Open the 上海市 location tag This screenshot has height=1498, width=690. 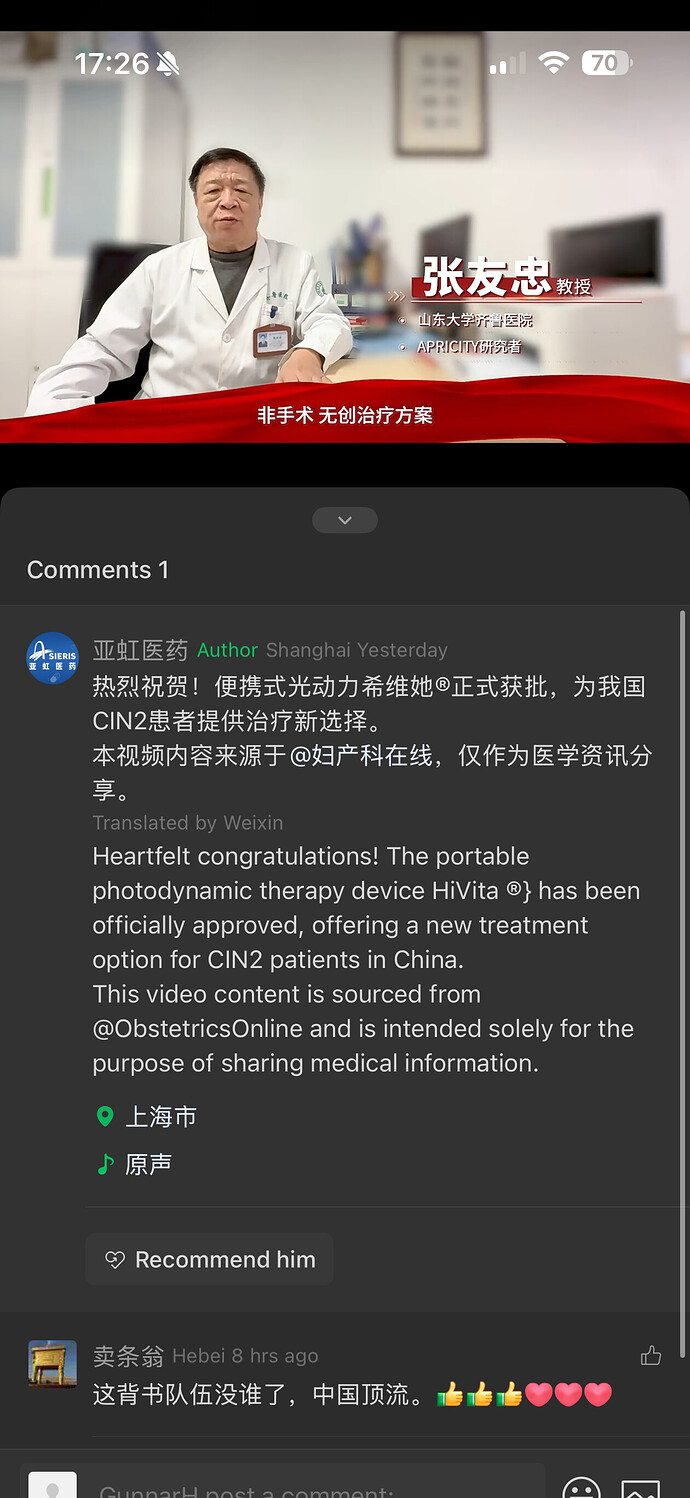click(160, 1117)
